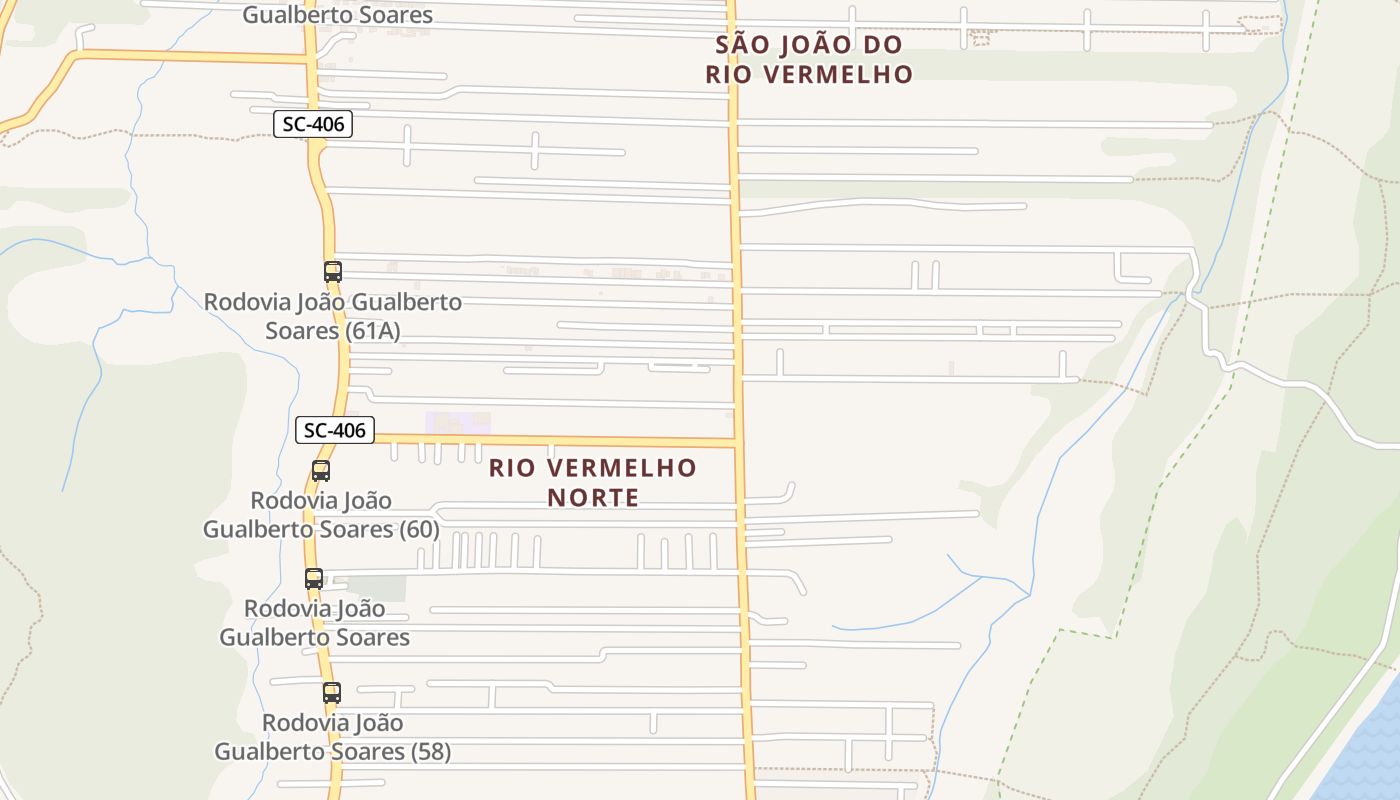1400x800 pixels.
Task: View the Rodovia João Gualberto Soares (58) bus stop
Action: click(x=332, y=692)
